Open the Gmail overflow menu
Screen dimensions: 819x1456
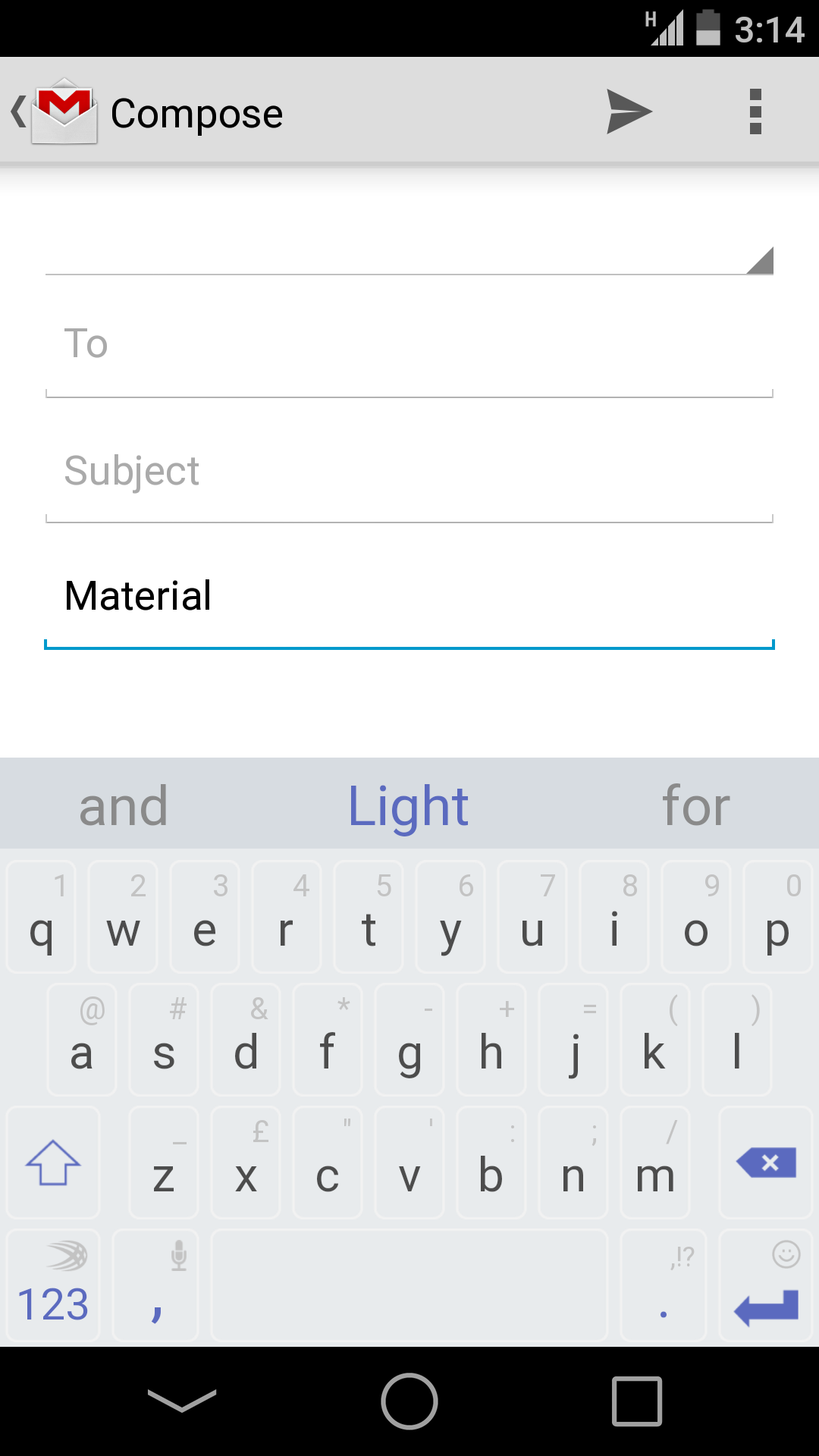(x=755, y=112)
